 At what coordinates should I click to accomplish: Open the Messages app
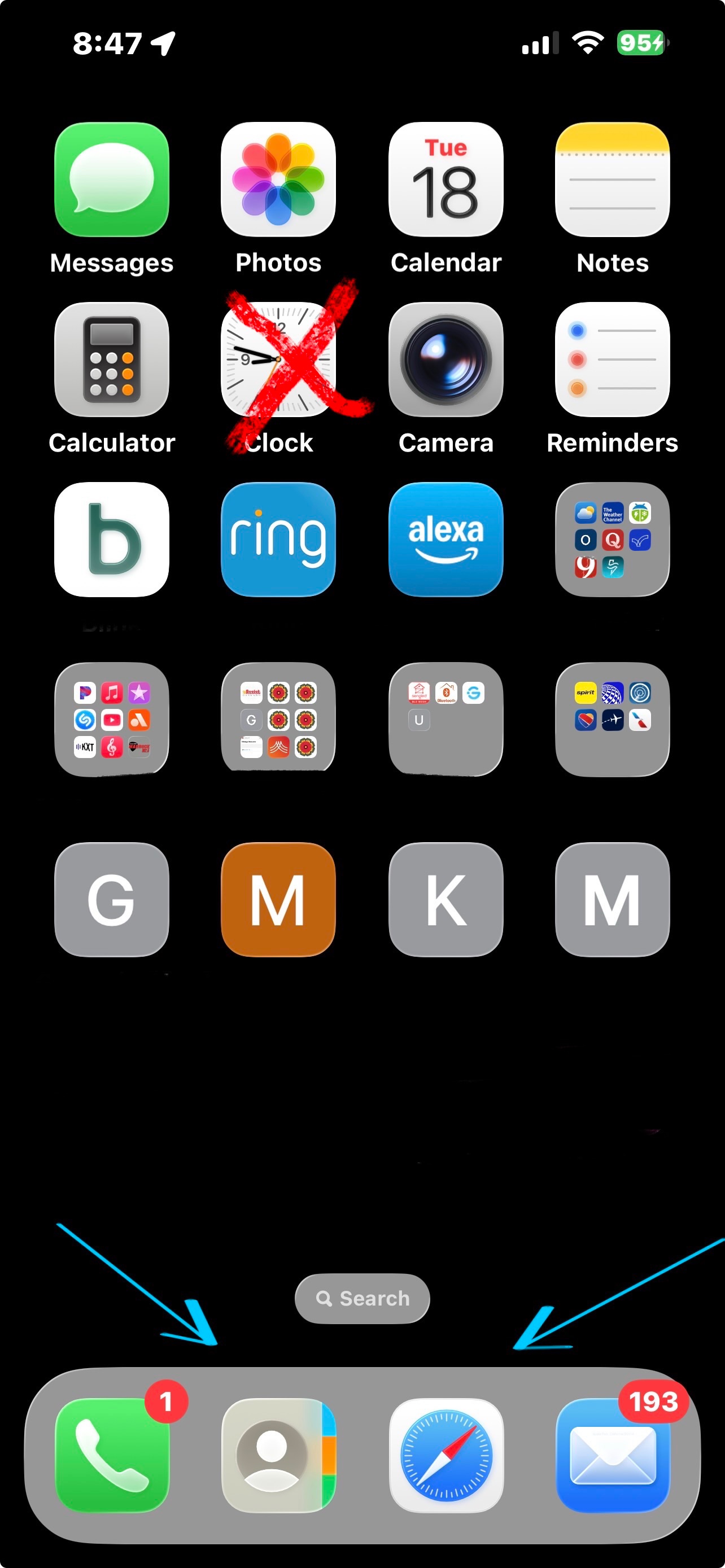pyautogui.click(x=111, y=179)
